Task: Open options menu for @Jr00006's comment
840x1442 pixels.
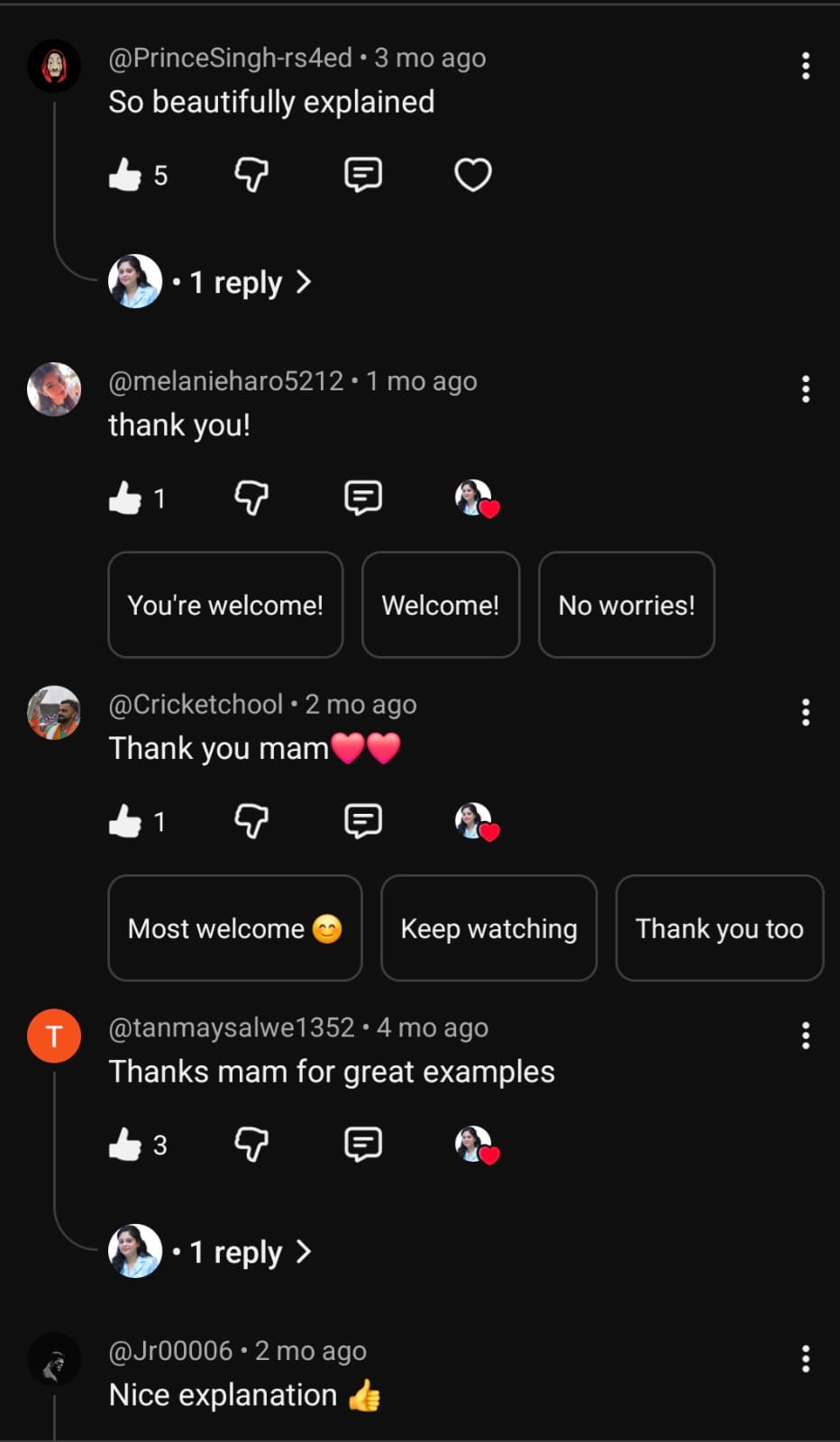Action: click(x=805, y=1359)
